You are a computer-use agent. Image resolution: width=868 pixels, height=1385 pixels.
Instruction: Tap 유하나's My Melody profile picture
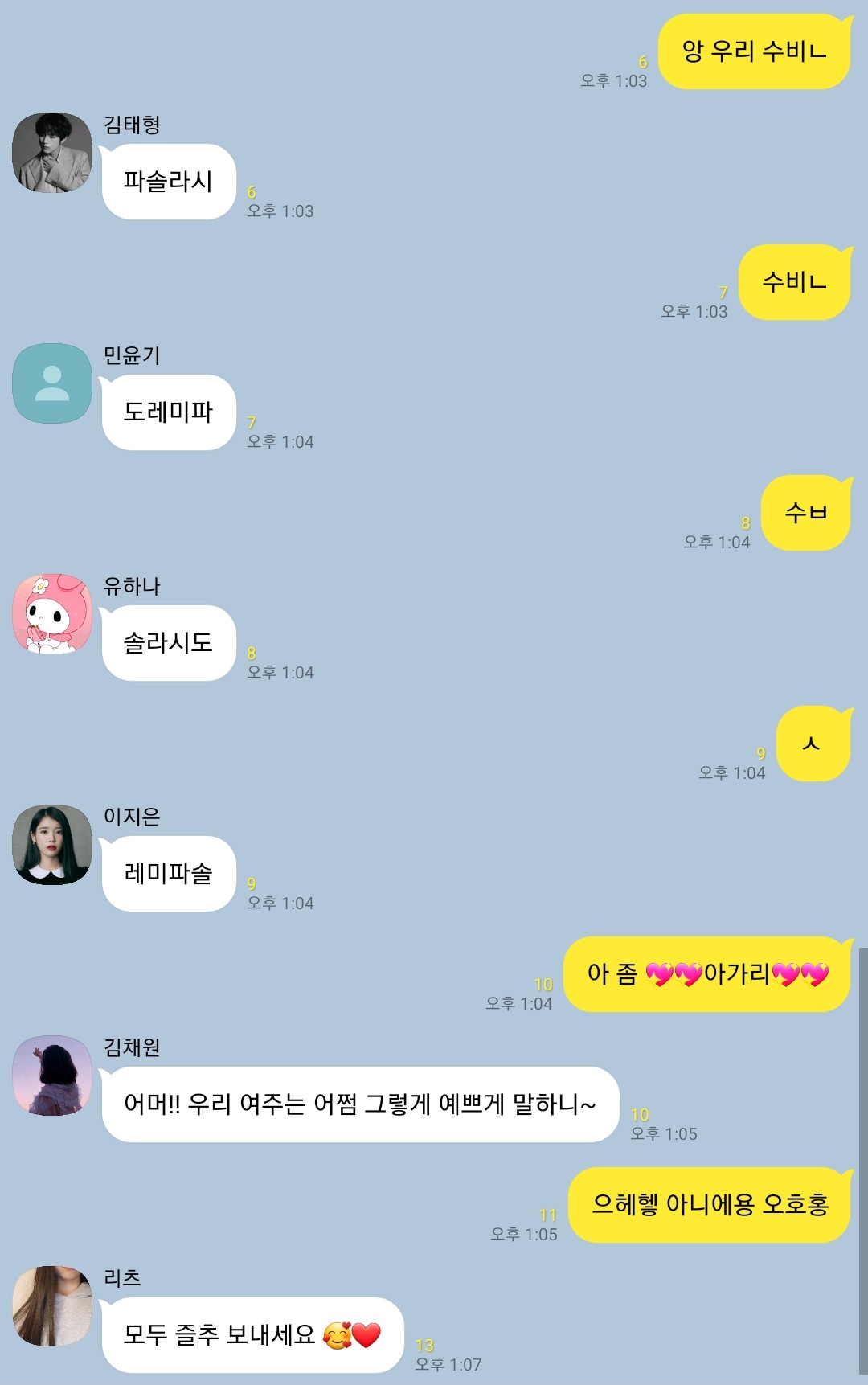coord(52,614)
